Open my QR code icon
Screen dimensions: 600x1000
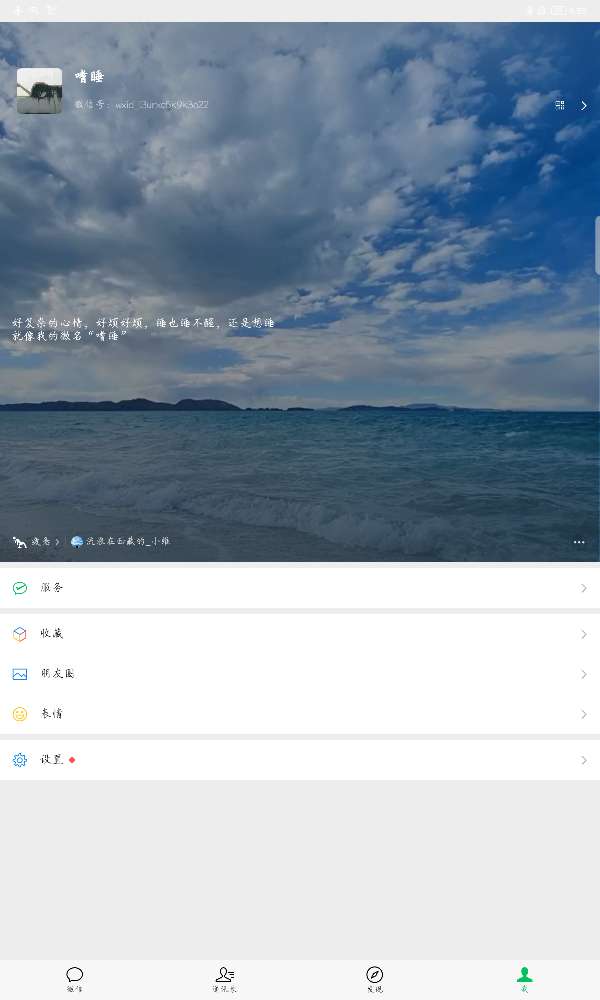[560, 105]
